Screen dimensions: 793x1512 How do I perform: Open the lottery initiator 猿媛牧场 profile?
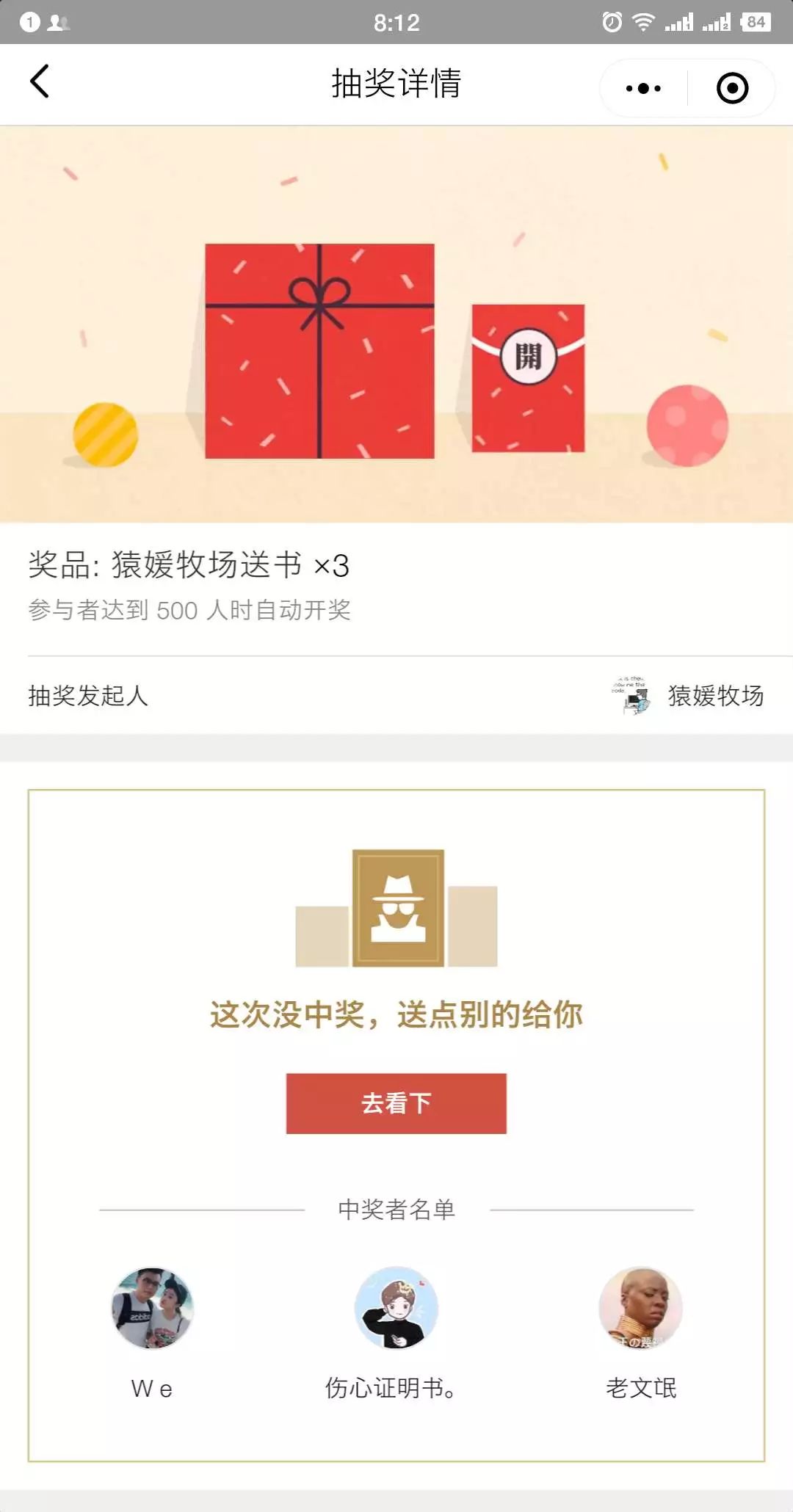click(689, 695)
